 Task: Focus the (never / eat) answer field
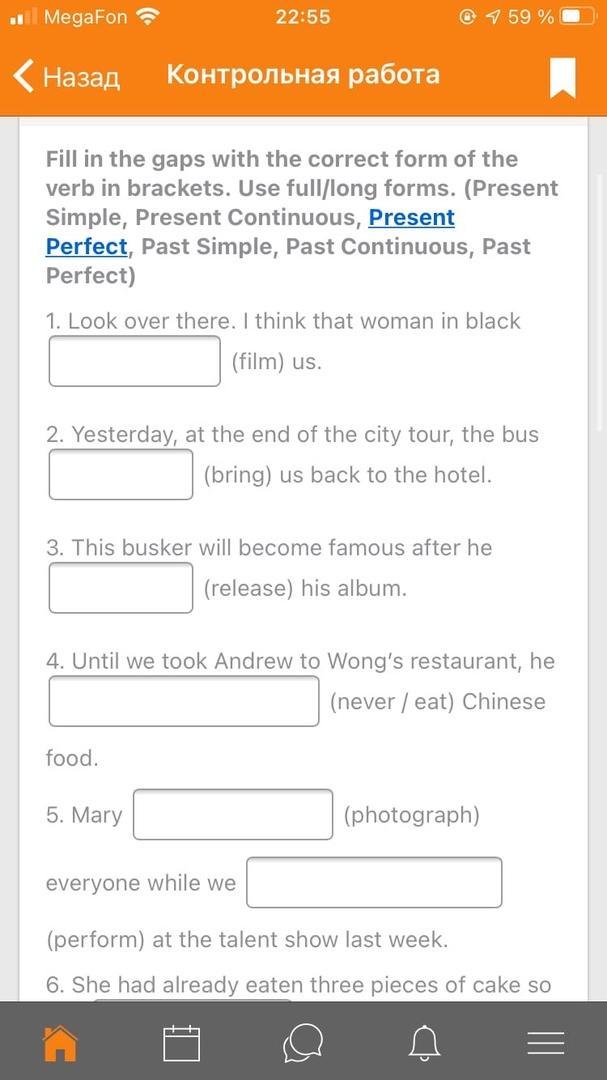tap(184, 701)
